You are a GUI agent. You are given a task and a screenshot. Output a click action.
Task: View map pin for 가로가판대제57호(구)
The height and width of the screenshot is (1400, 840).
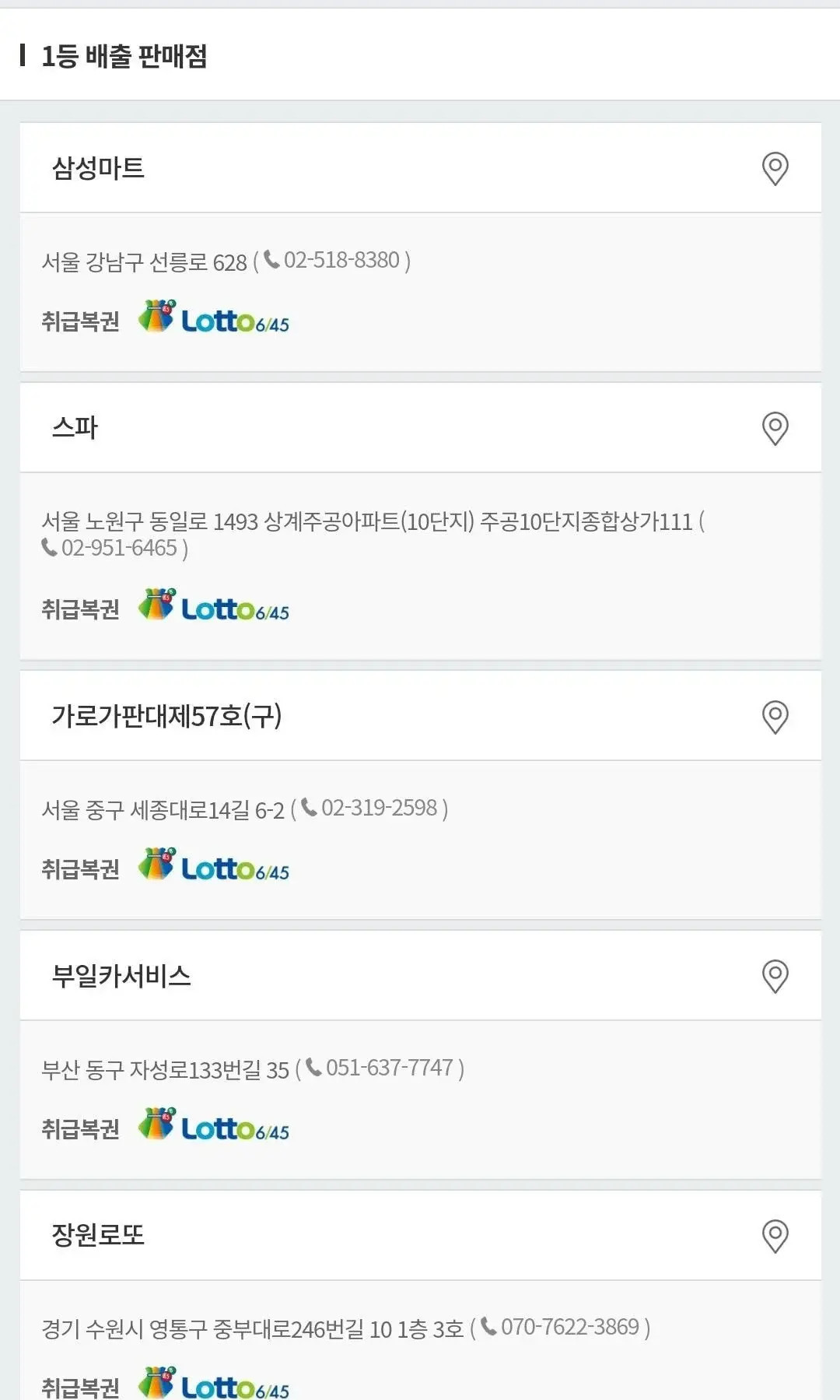click(x=775, y=717)
